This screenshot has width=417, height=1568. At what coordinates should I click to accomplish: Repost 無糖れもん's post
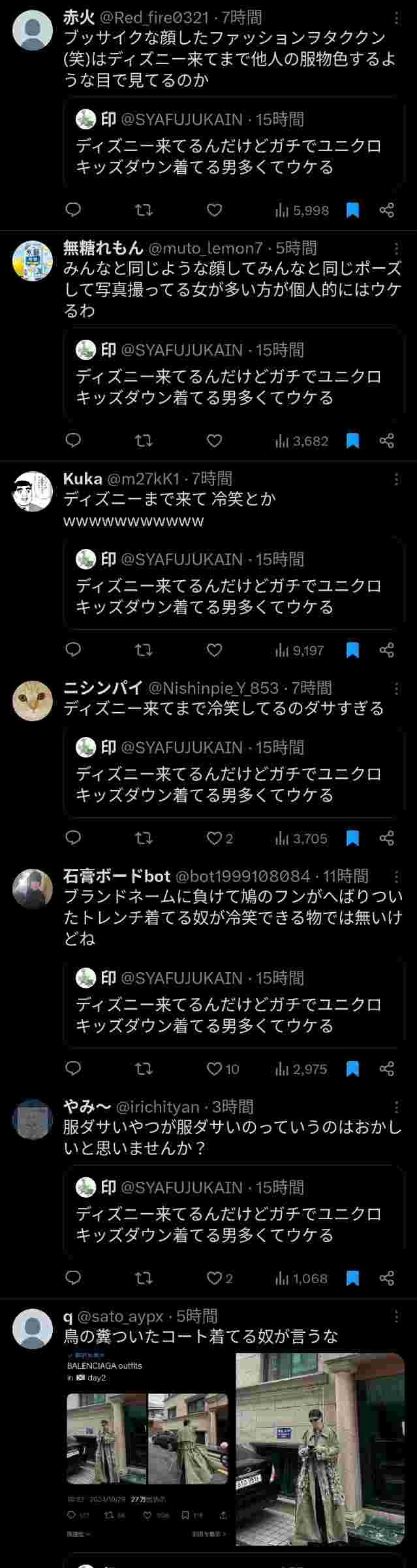pos(144,441)
